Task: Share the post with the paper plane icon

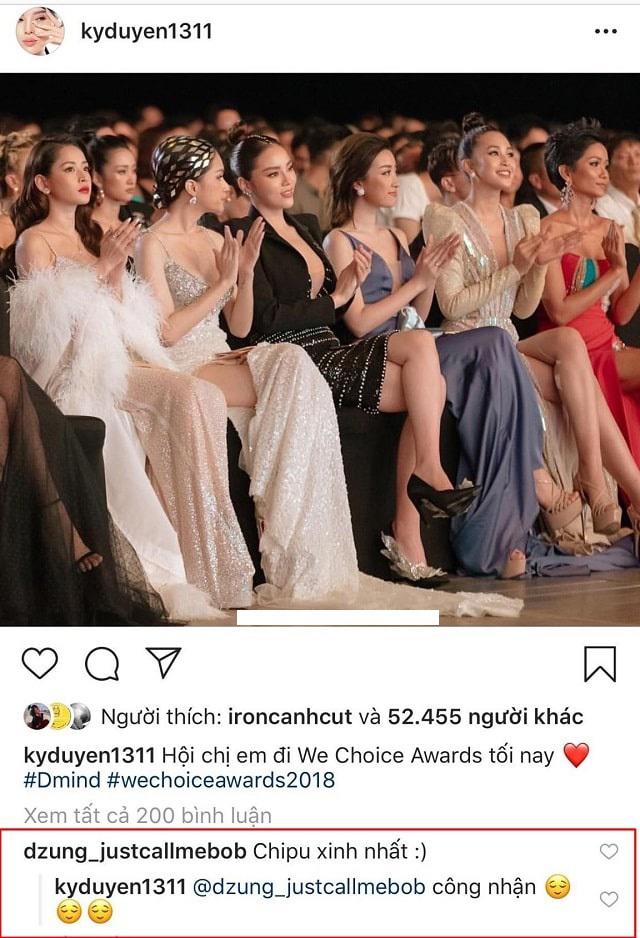Action: (x=163, y=661)
